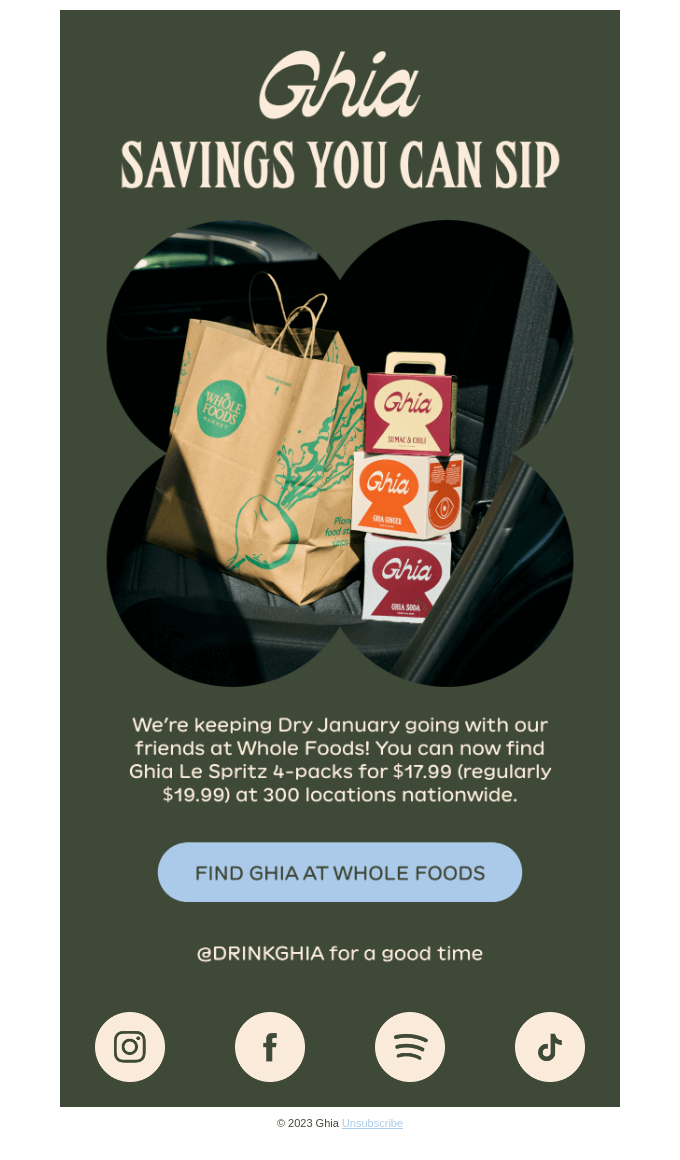The image size is (680, 1160).
Task: Open Ghia's TikTok account
Action: [x=550, y=1047]
